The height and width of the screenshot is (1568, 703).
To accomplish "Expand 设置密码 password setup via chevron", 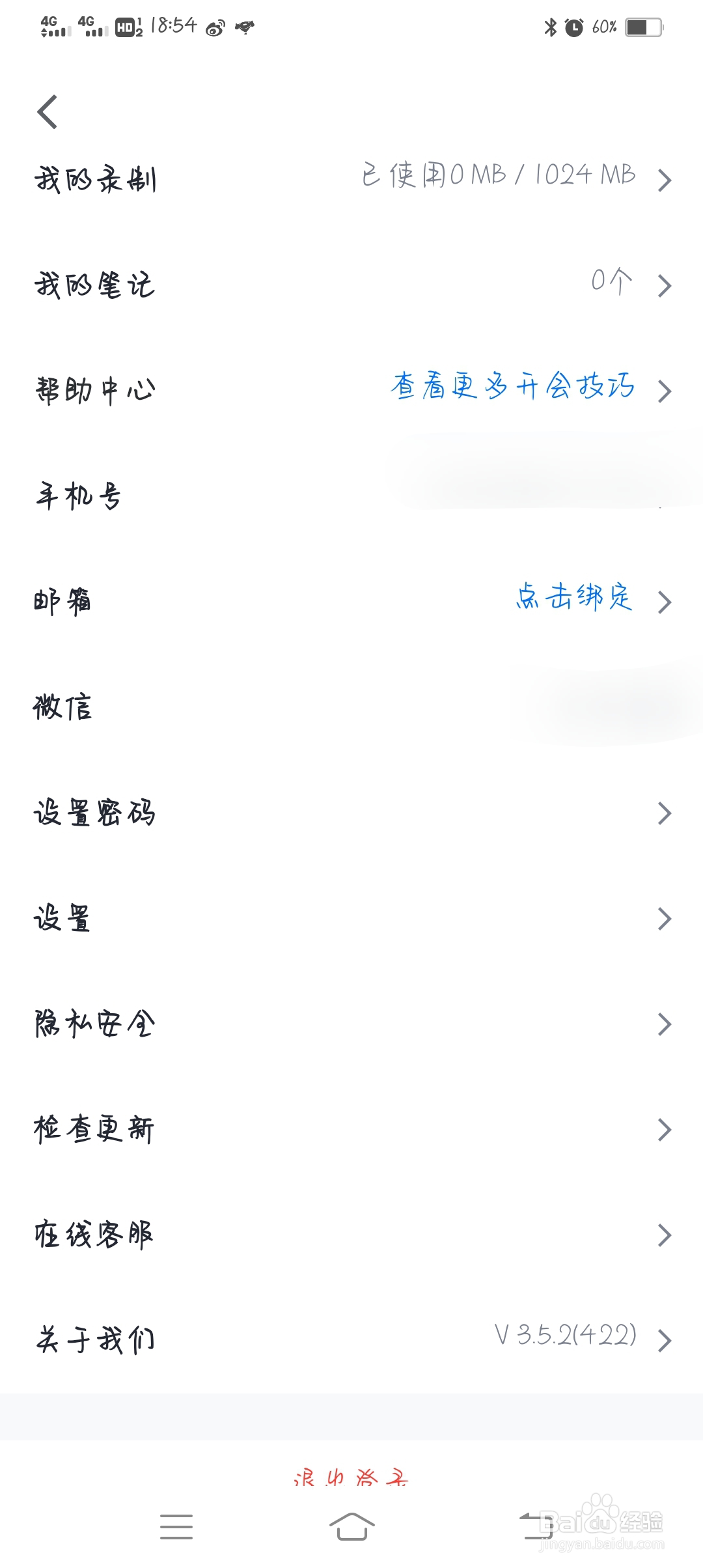I will (x=664, y=813).
